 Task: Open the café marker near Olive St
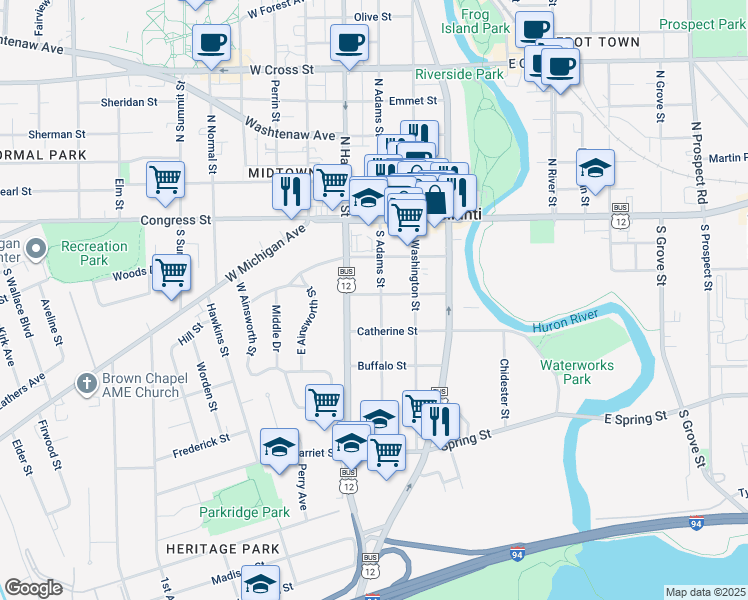(x=349, y=42)
